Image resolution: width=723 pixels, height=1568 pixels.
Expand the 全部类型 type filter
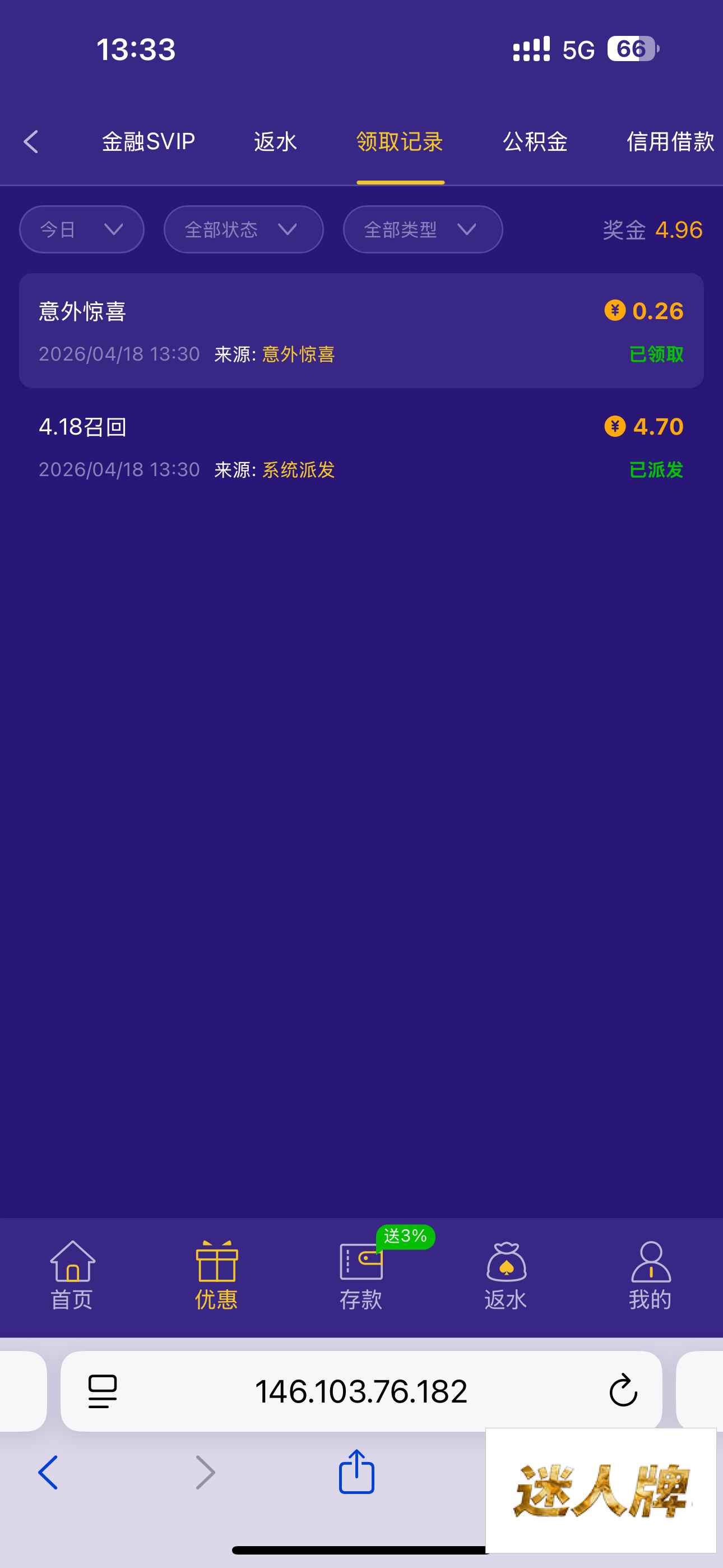(423, 229)
